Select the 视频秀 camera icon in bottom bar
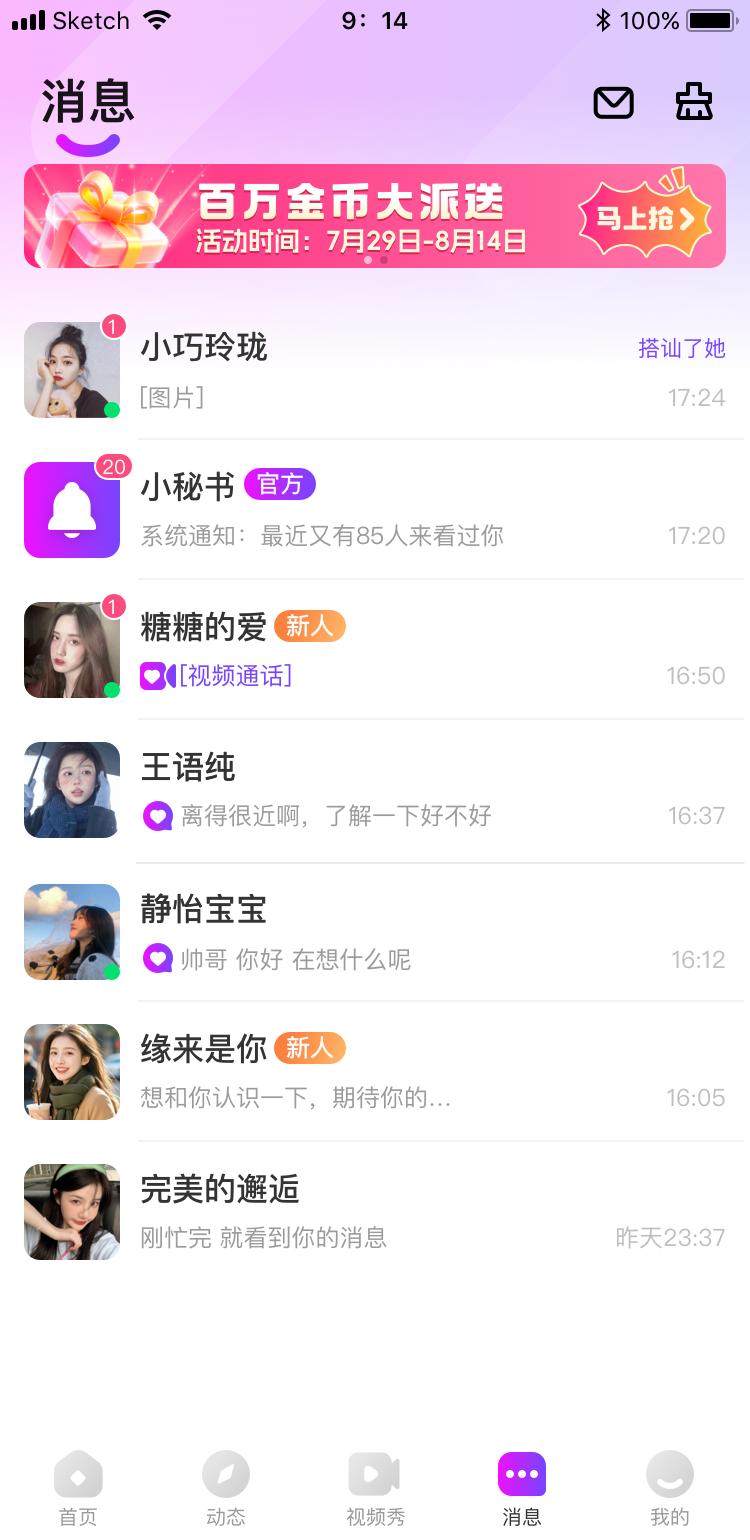This screenshot has height=1540, width=750. tap(374, 1472)
